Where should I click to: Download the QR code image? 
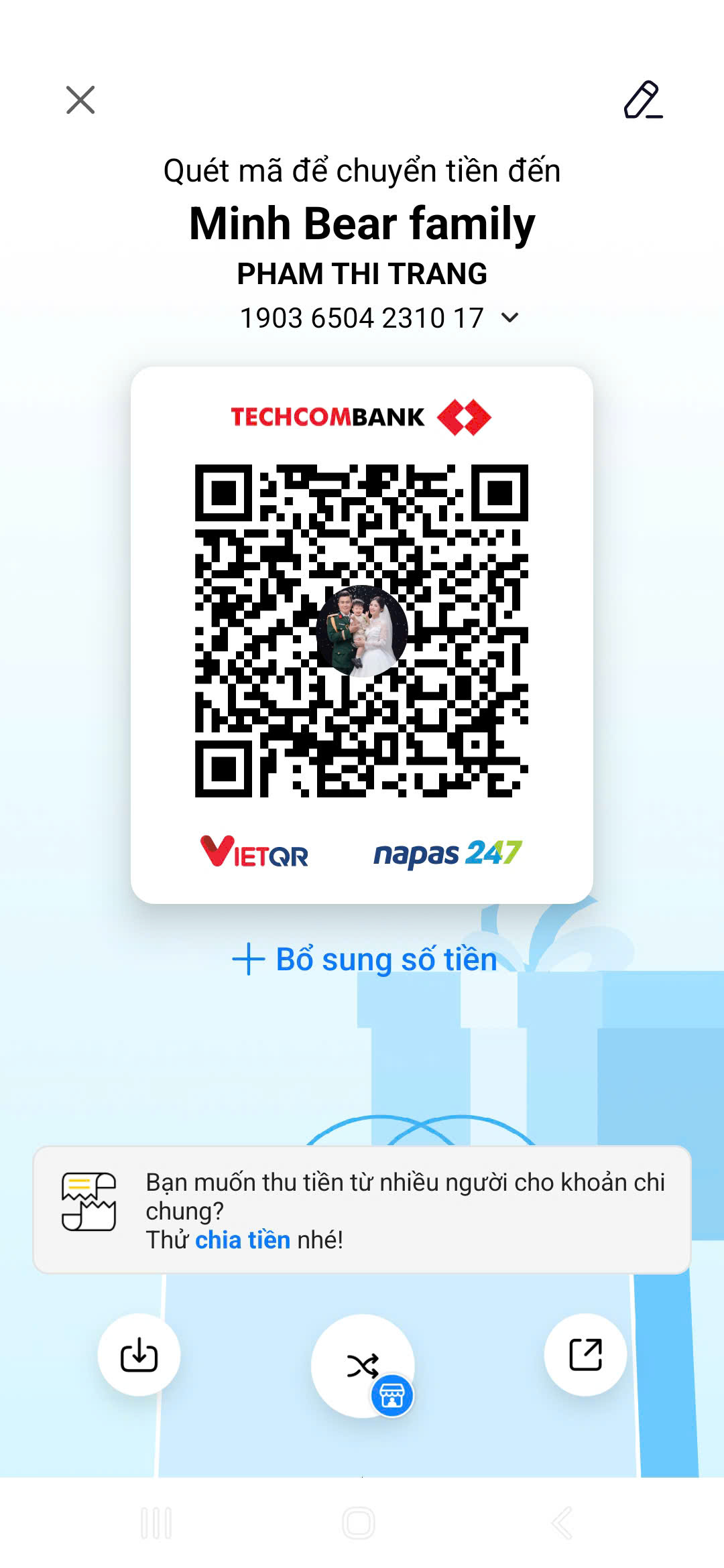(x=139, y=1355)
